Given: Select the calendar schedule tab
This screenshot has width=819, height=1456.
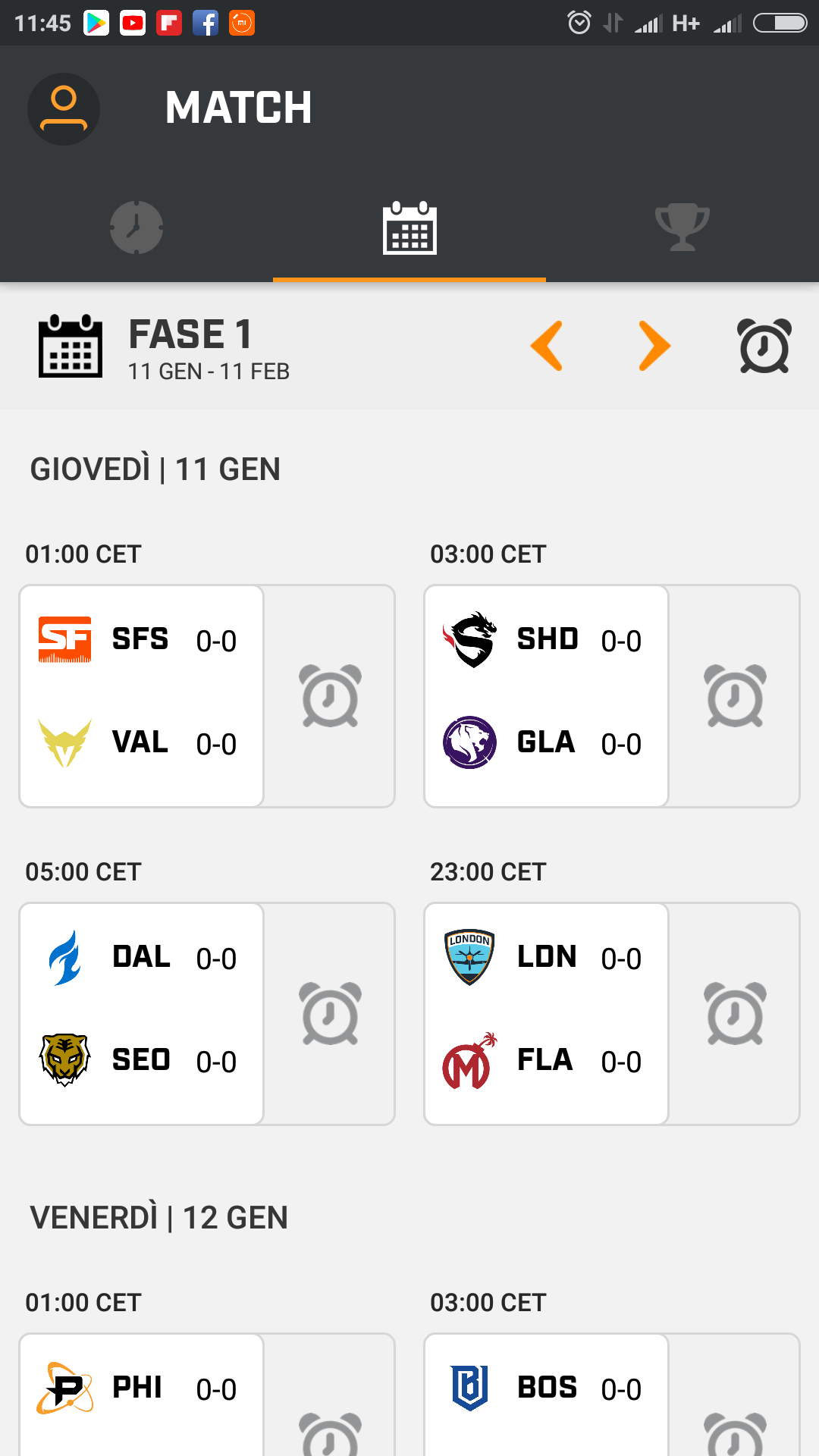Looking at the screenshot, I should (409, 227).
